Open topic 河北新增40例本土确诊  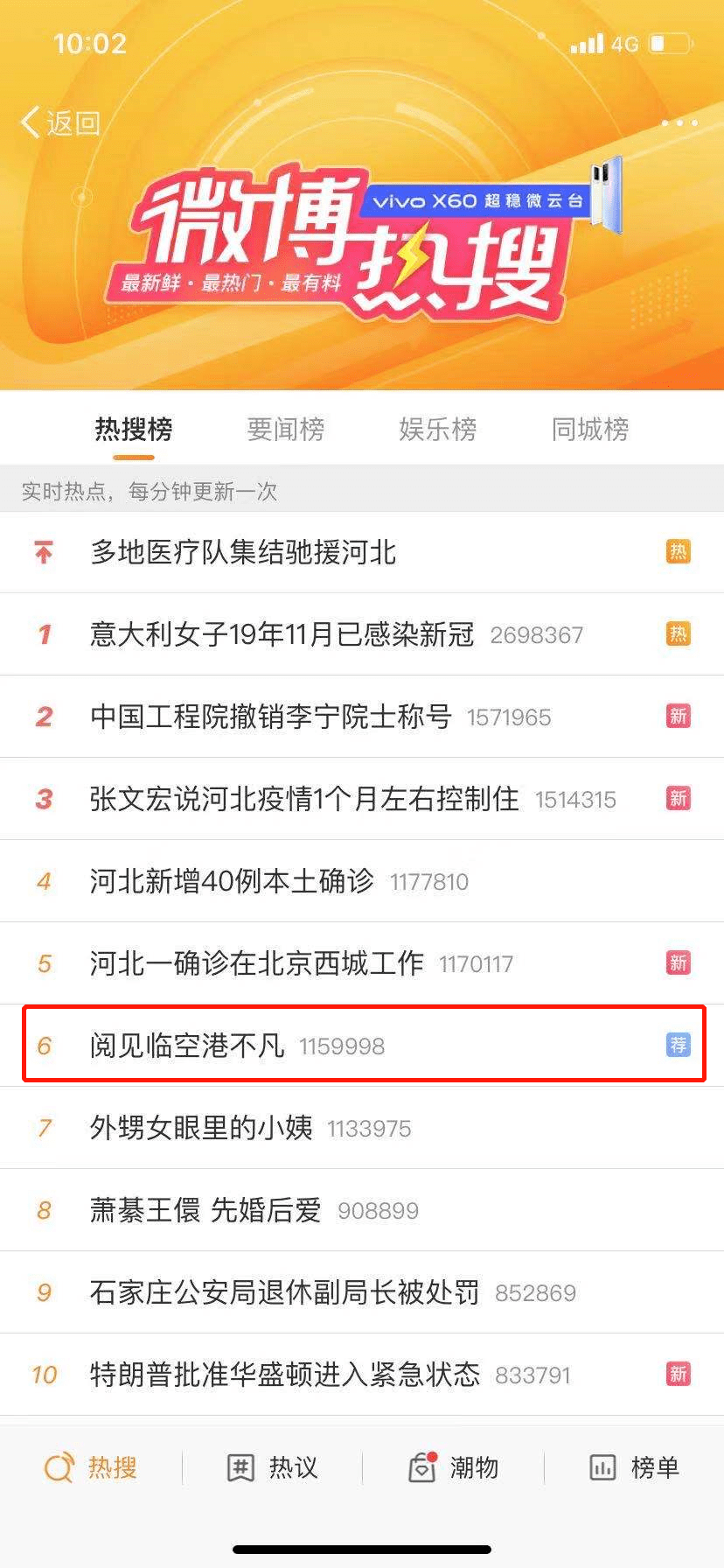point(232,881)
